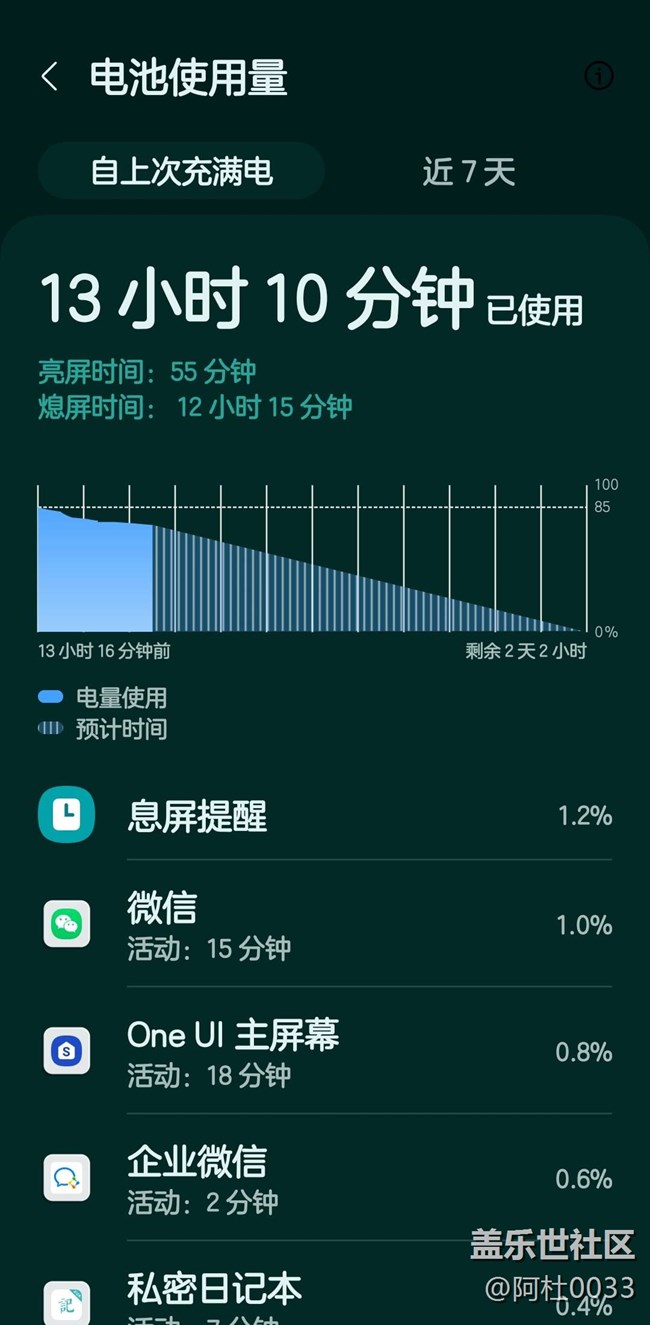Go back from battery usage screen
This screenshot has height=1325, width=650.
click(49, 76)
